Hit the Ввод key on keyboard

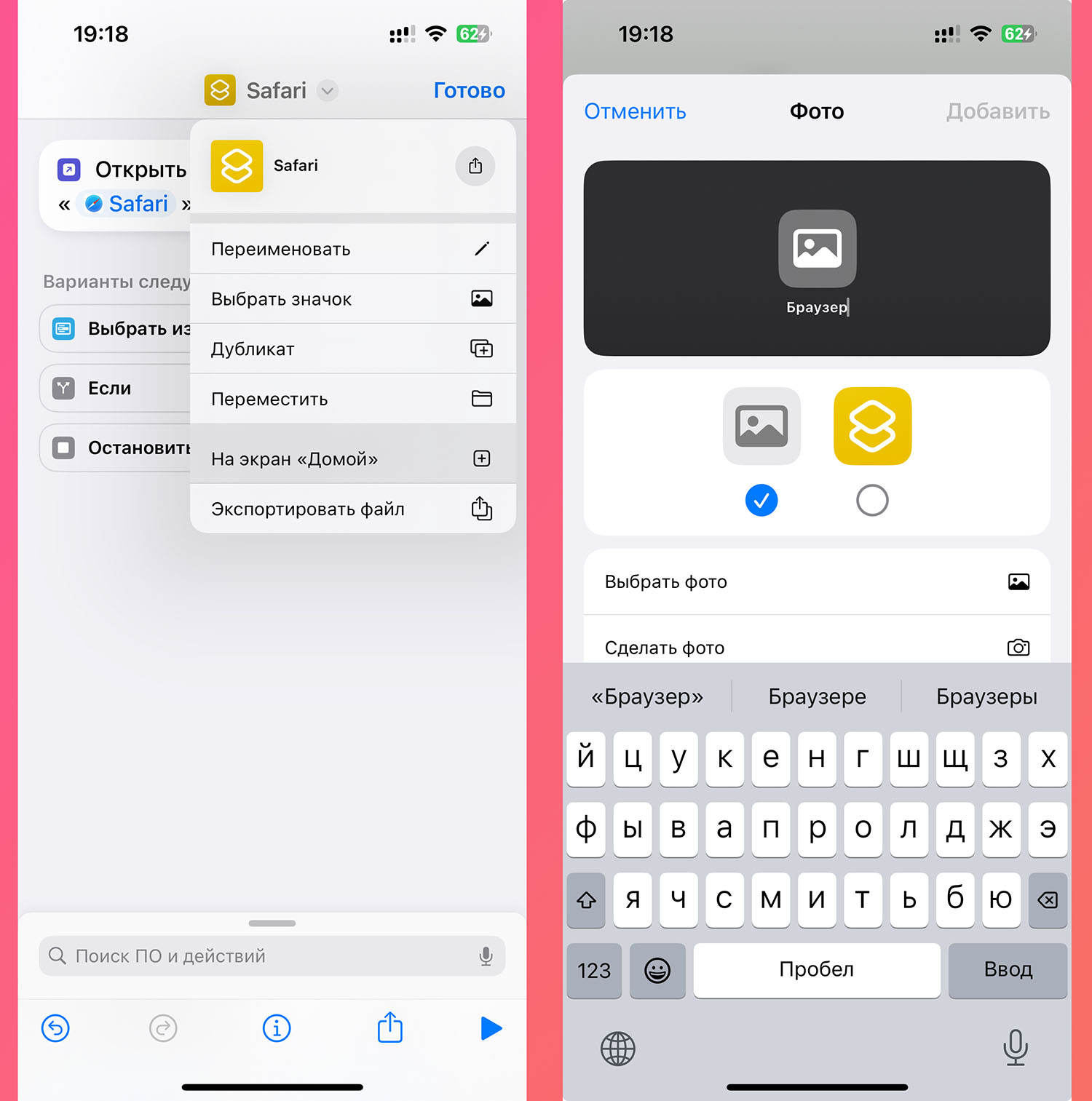[1008, 969]
